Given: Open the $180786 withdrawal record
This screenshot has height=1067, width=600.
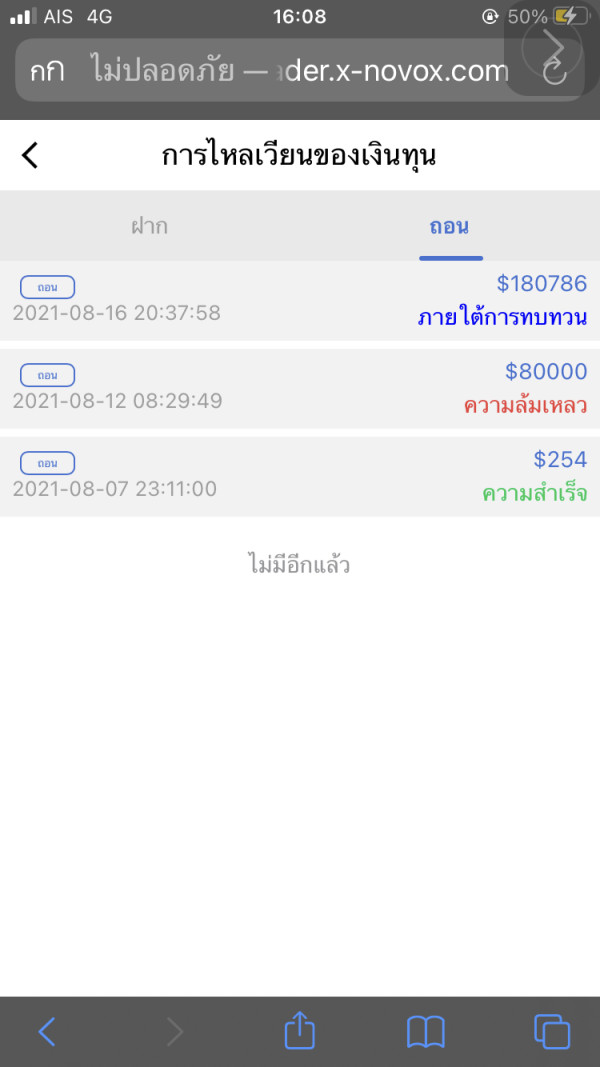Looking at the screenshot, I should [300, 301].
